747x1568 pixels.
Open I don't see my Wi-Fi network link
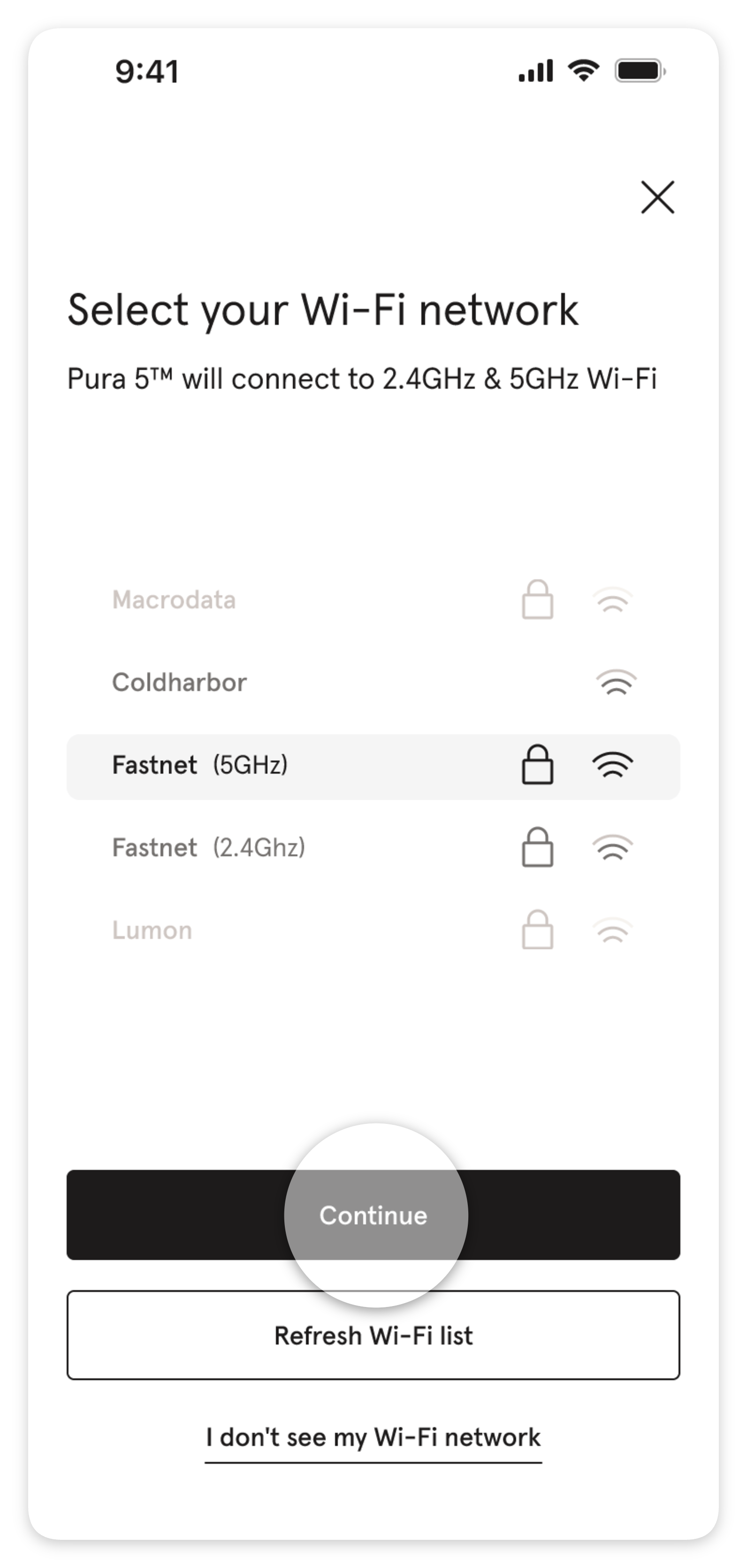point(373,1438)
